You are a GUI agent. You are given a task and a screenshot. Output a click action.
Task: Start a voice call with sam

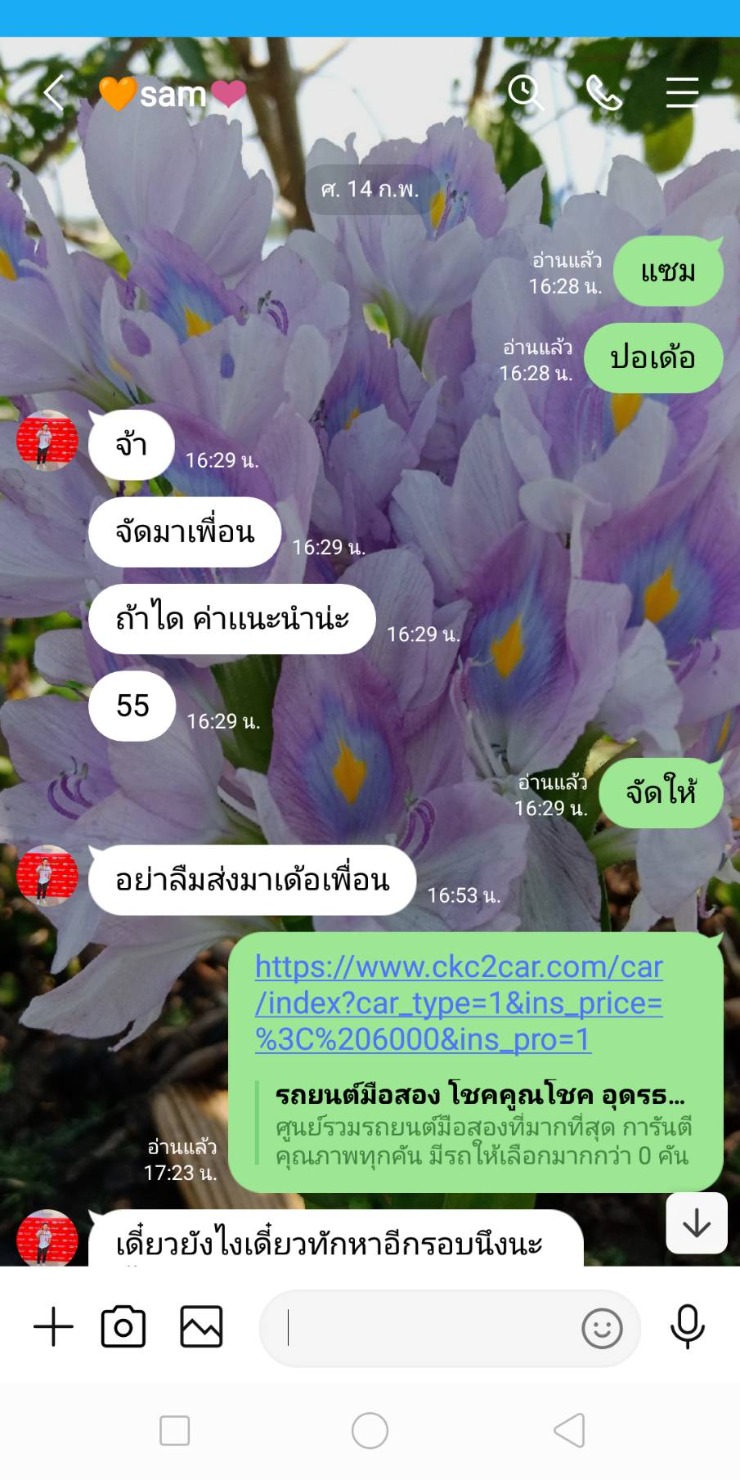click(x=604, y=93)
